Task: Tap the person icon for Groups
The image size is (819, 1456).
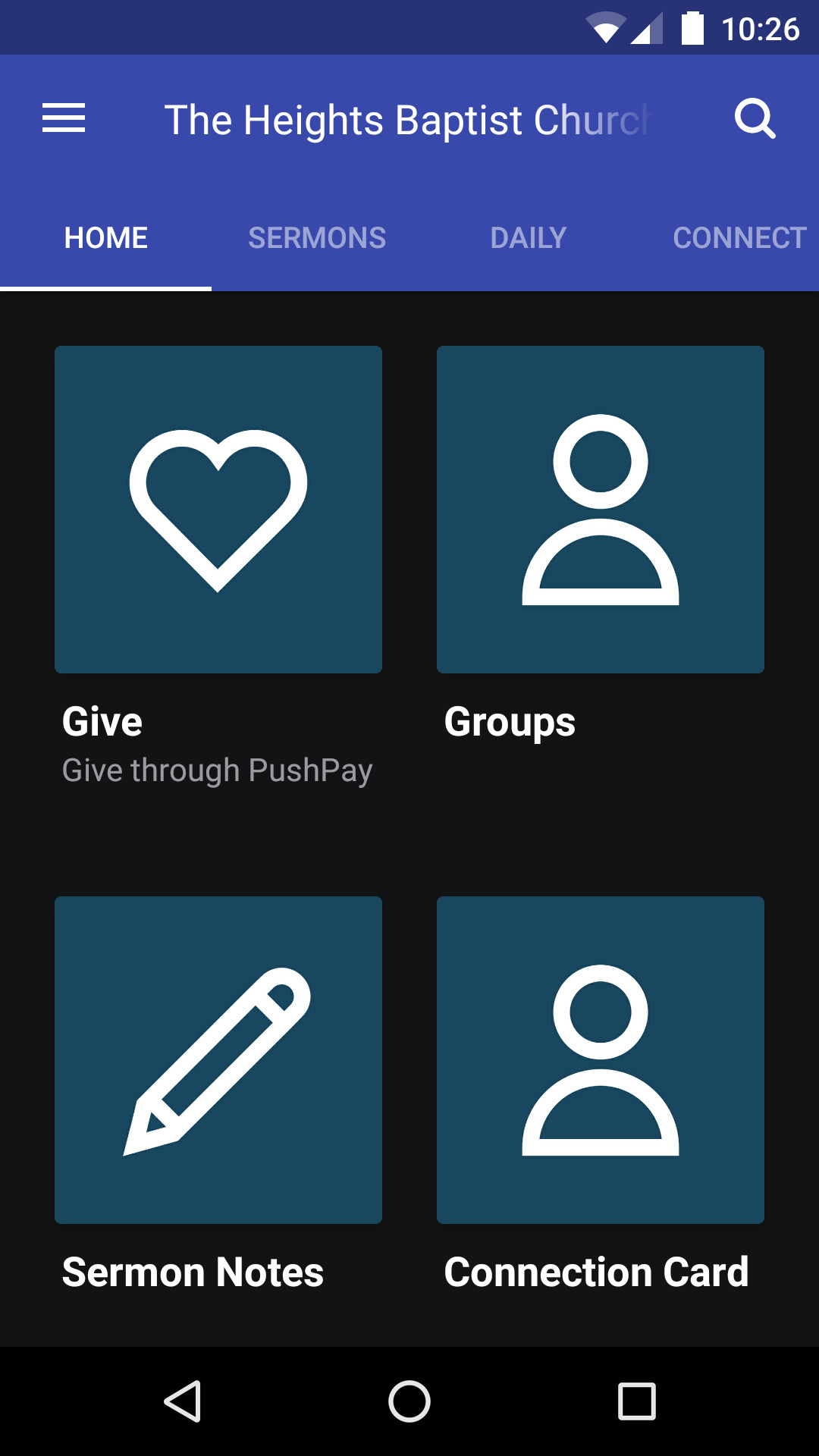Action: click(x=600, y=510)
